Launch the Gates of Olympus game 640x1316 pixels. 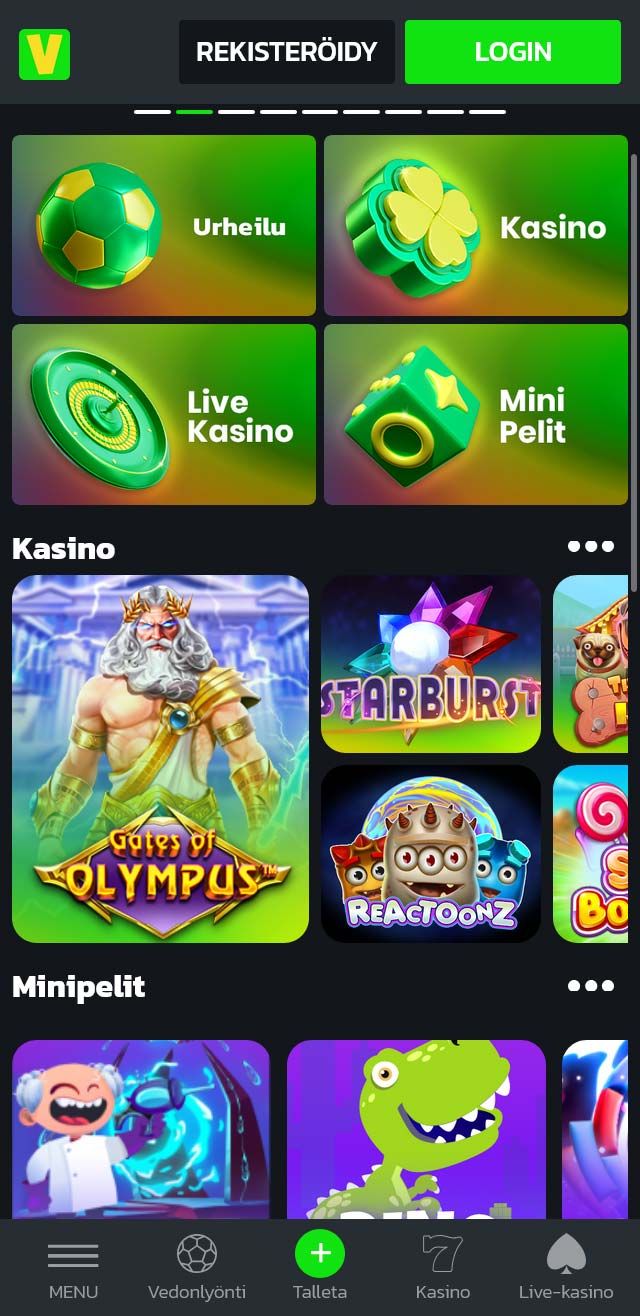pyautogui.click(x=160, y=758)
